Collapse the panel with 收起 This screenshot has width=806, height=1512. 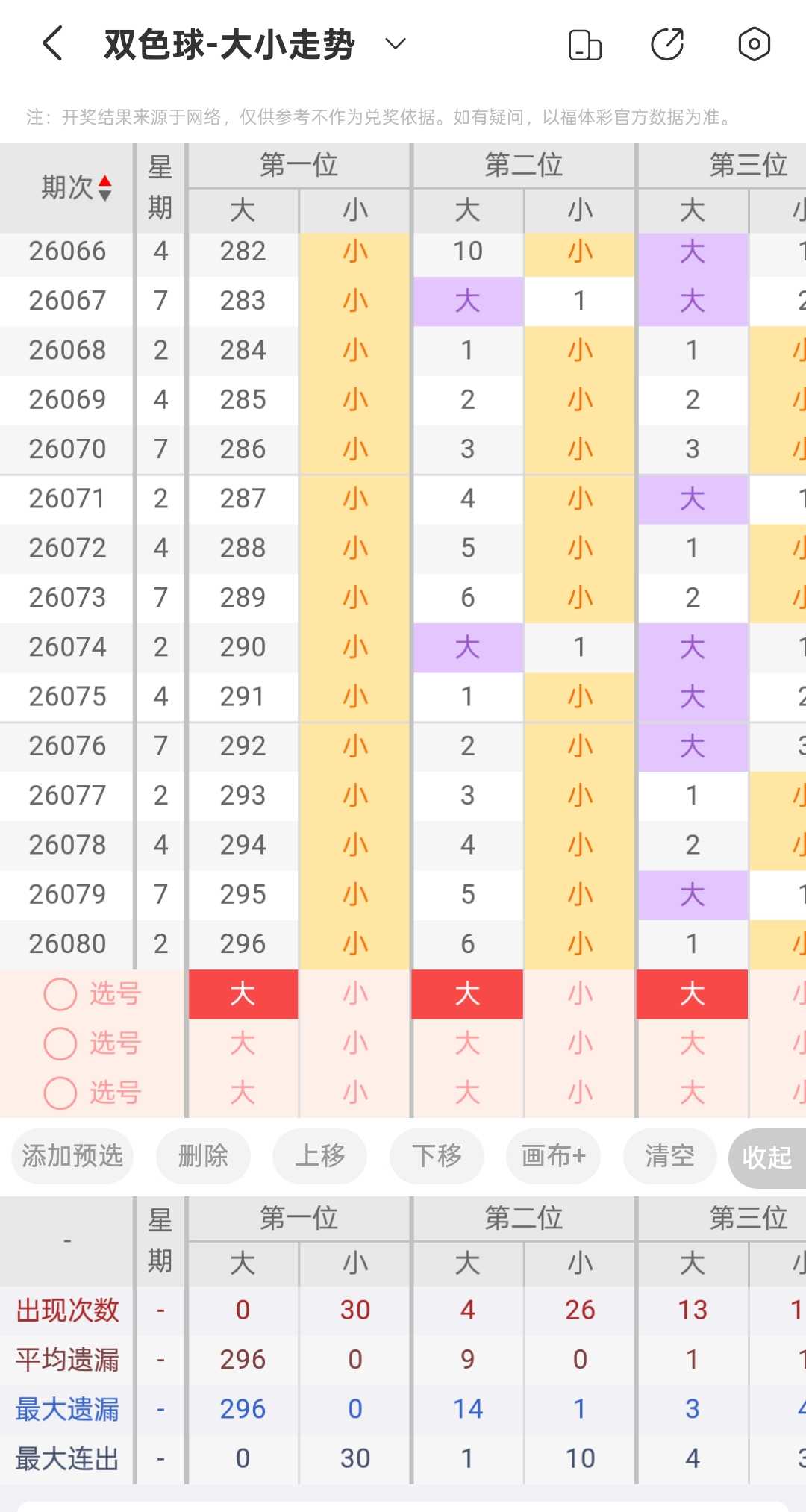(767, 1158)
